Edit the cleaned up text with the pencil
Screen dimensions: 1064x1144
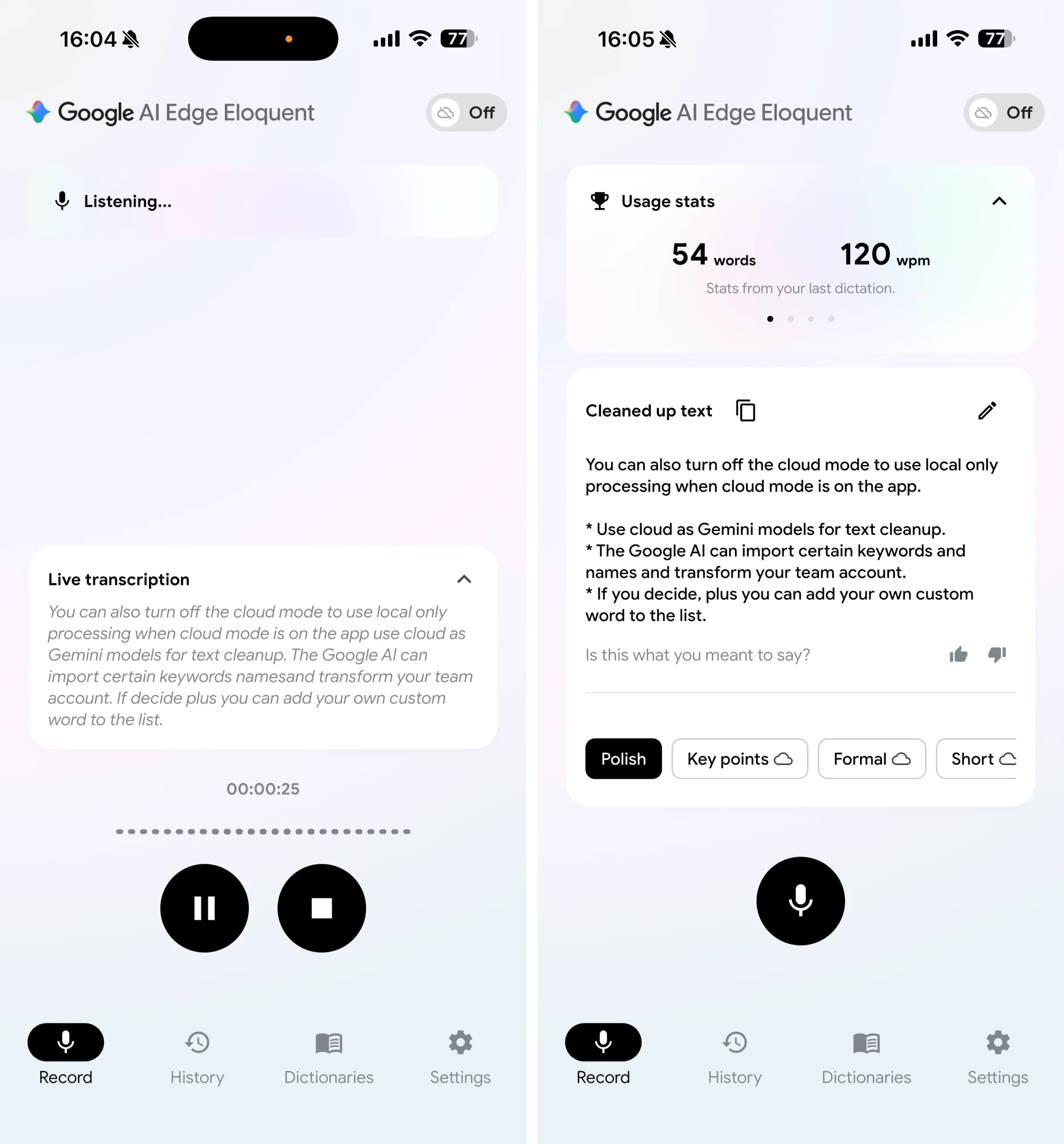[987, 410]
